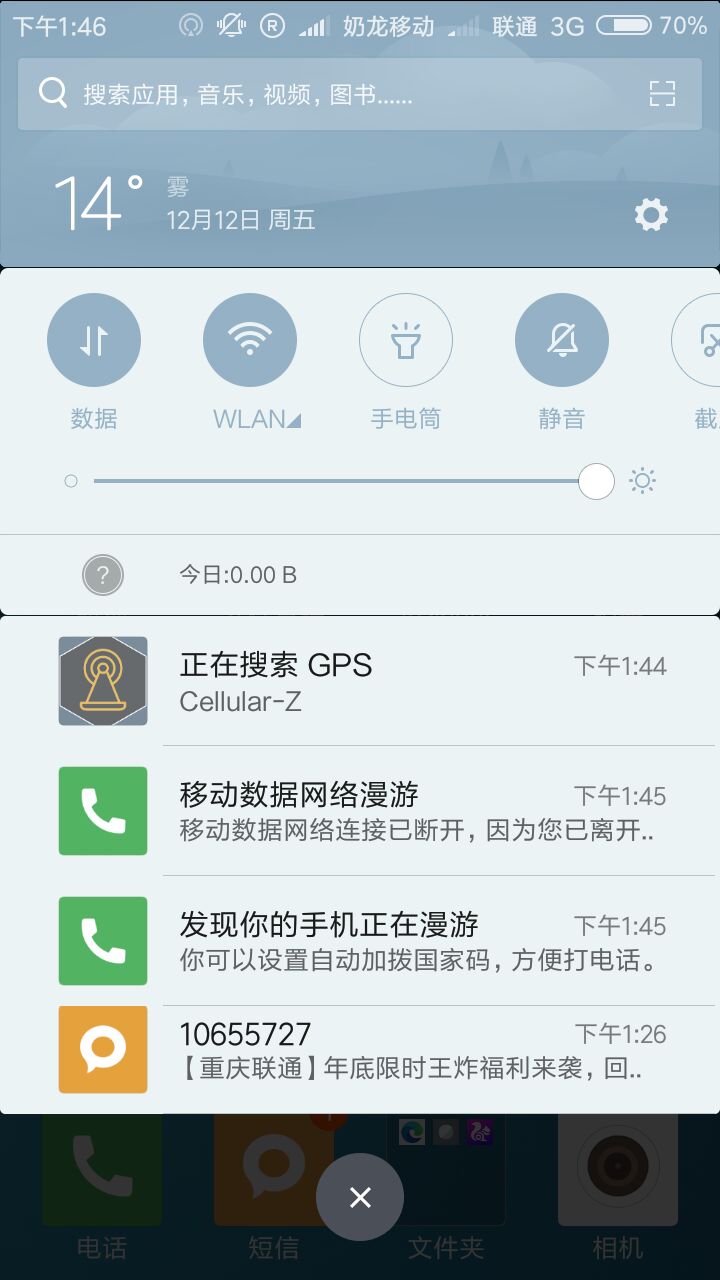This screenshot has width=720, height=1280.
Task: Tap the scan QR code icon
Action: click(x=662, y=94)
